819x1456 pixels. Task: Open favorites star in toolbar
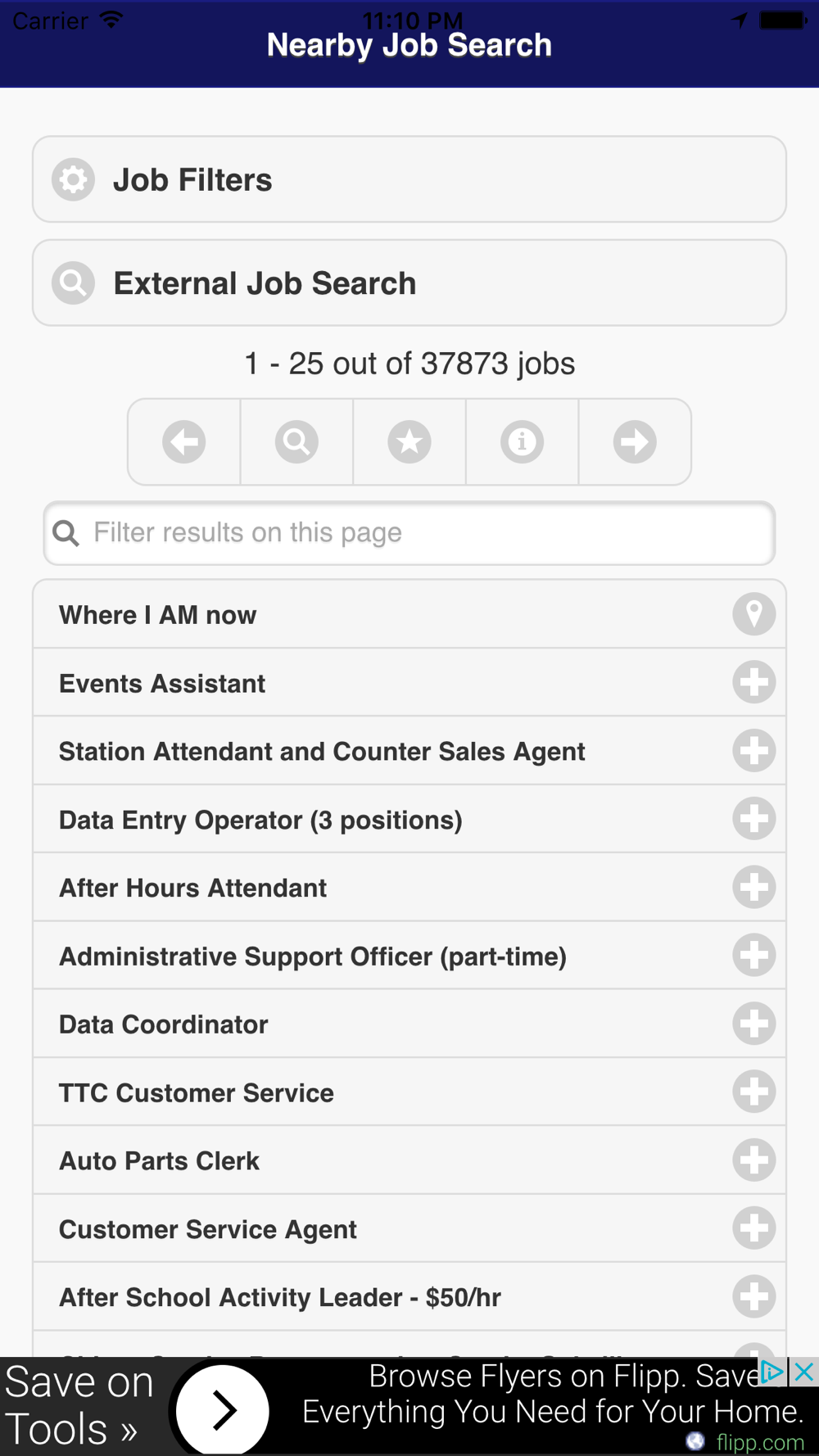pos(409,442)
